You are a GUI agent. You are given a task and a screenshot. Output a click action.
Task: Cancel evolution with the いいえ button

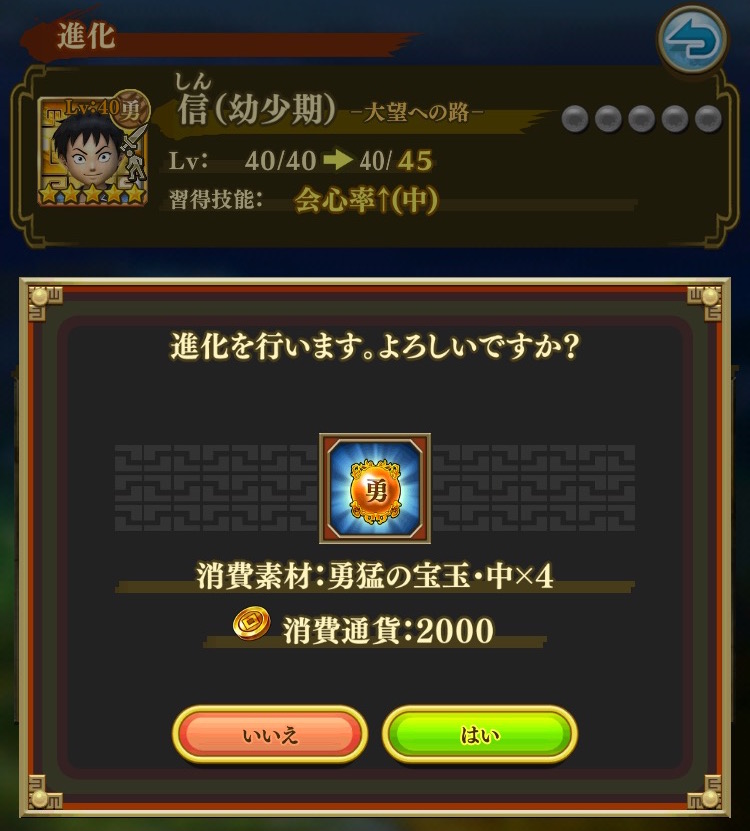tap(270, 736)
